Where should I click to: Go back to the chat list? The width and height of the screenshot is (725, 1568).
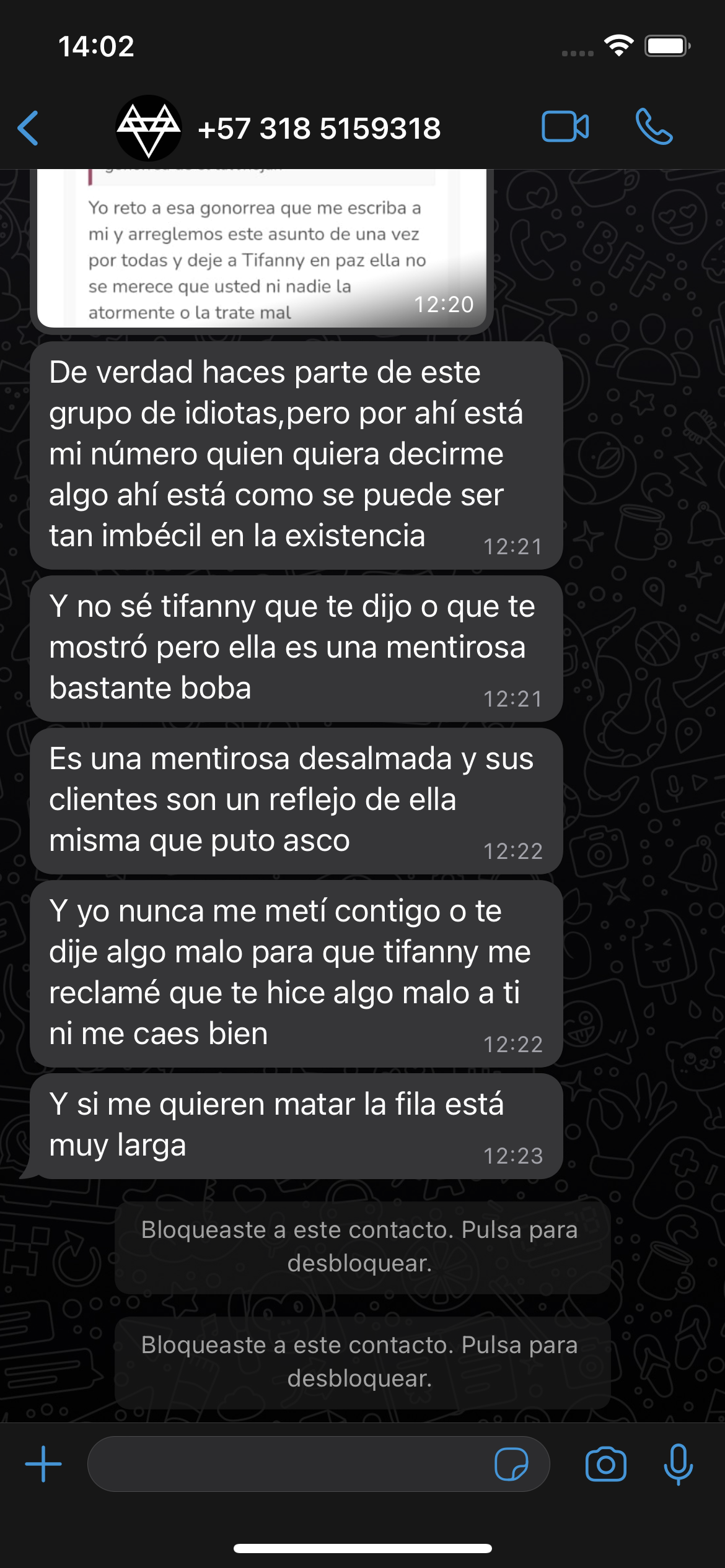coord(29,128)
